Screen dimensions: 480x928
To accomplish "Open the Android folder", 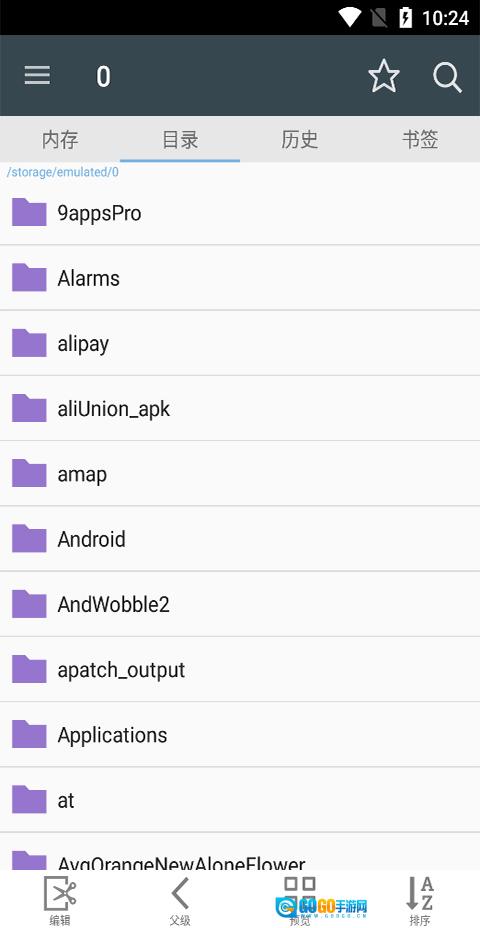I will (x=240, y=539).
